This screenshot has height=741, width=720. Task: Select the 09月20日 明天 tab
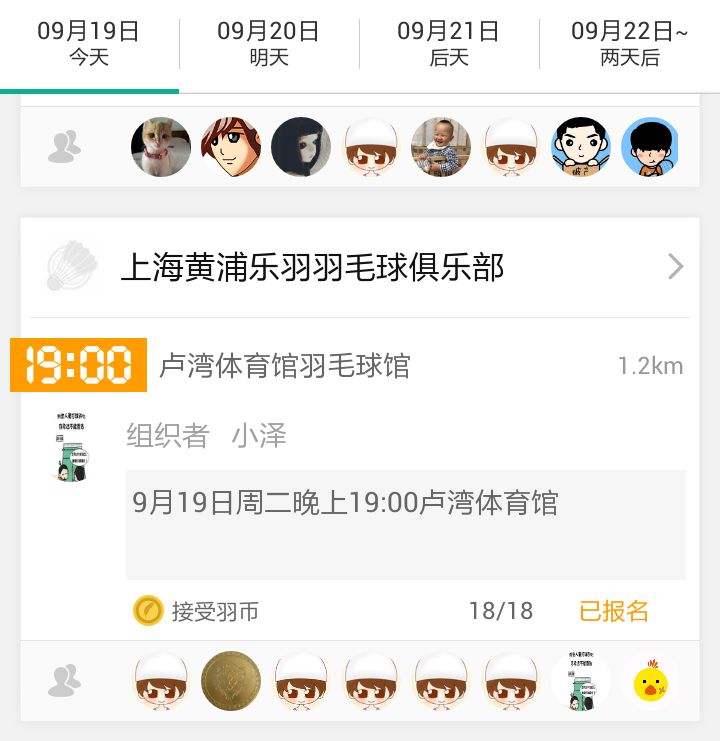(x=269, y=44)
